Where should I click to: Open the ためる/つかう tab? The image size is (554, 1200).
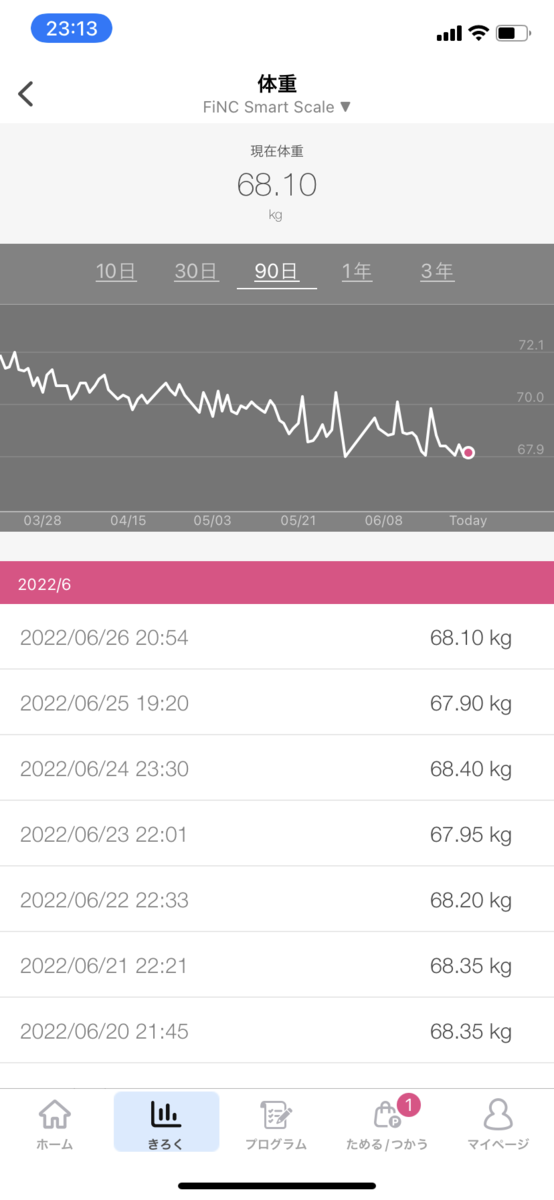[x=387, y=1124]
